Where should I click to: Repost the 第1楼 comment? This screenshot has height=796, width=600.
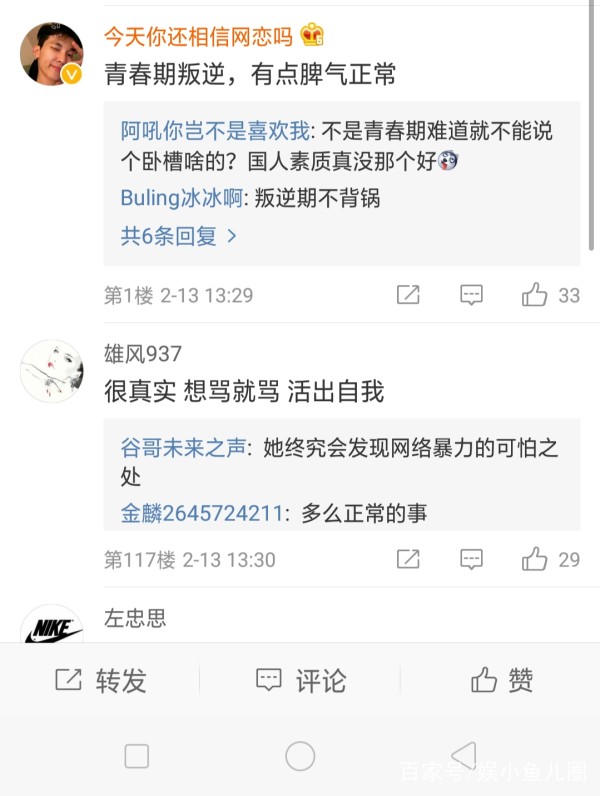click(x=408, y=295)
